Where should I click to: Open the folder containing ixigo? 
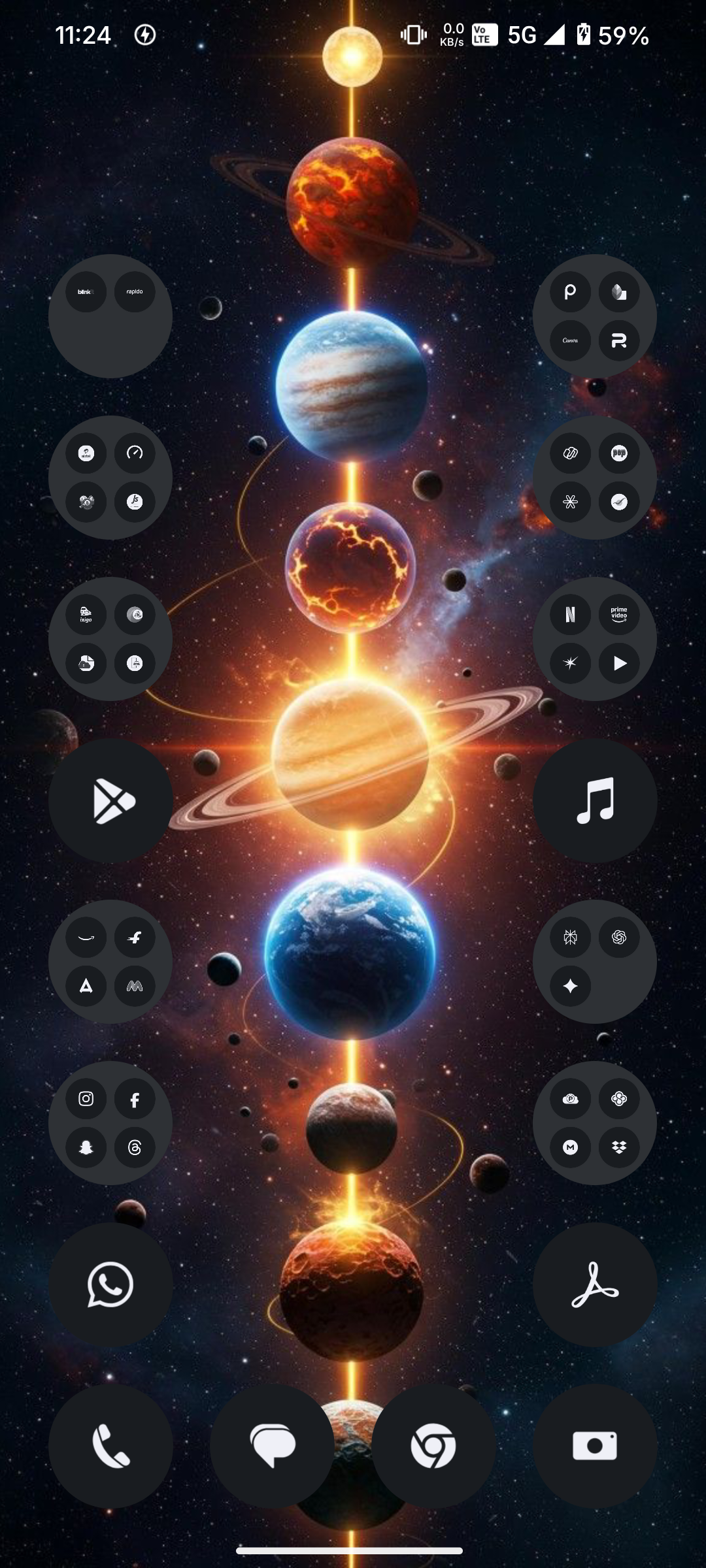click(110, 639)
